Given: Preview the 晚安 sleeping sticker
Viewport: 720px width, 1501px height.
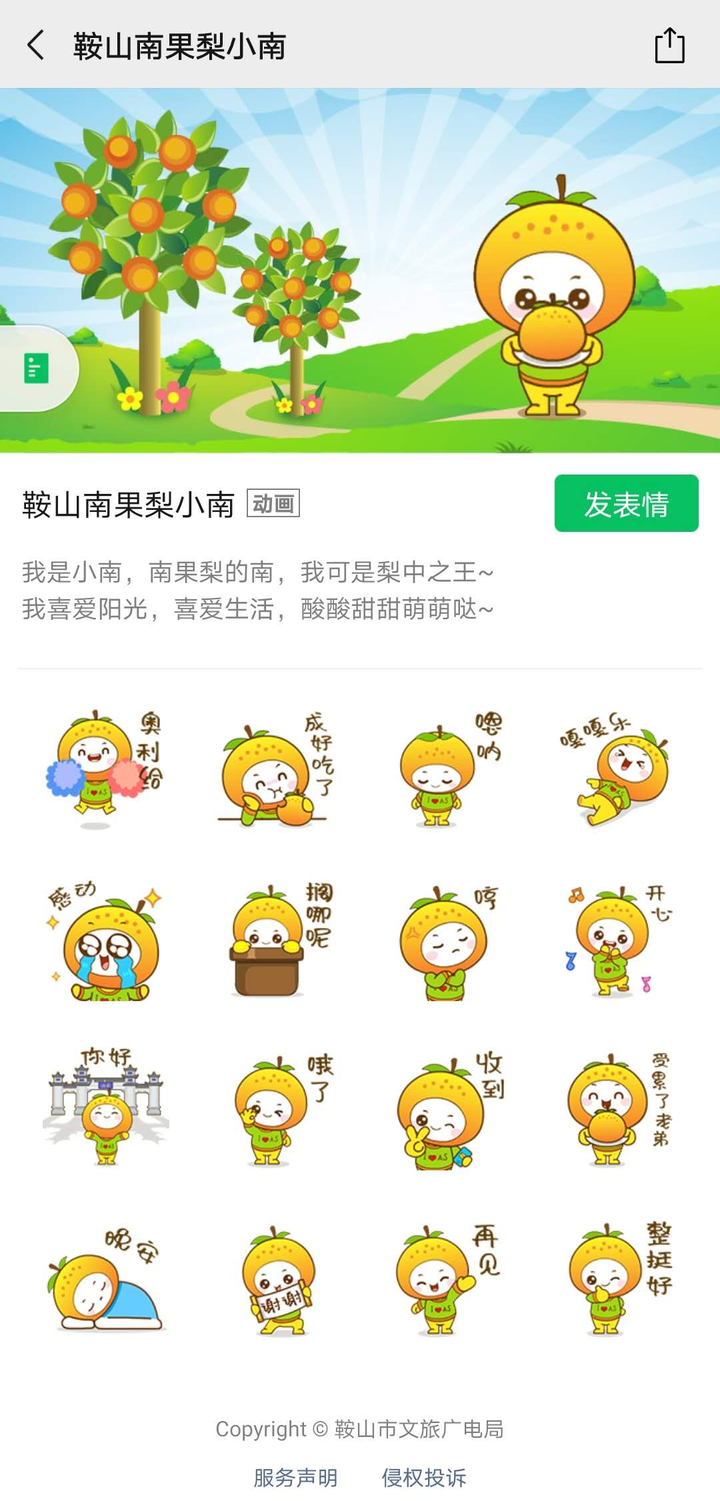Looking at the screenshot, I should (104, 1280).
